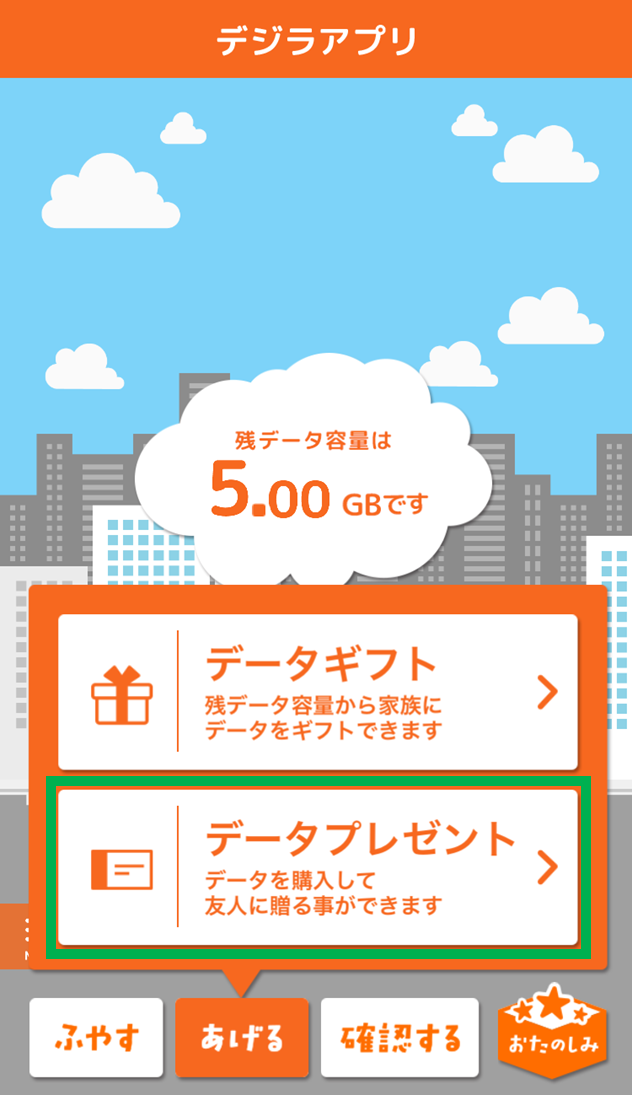Open the データギフト option
This screenshot has height=1095, width=632.
tap(317, 691)
